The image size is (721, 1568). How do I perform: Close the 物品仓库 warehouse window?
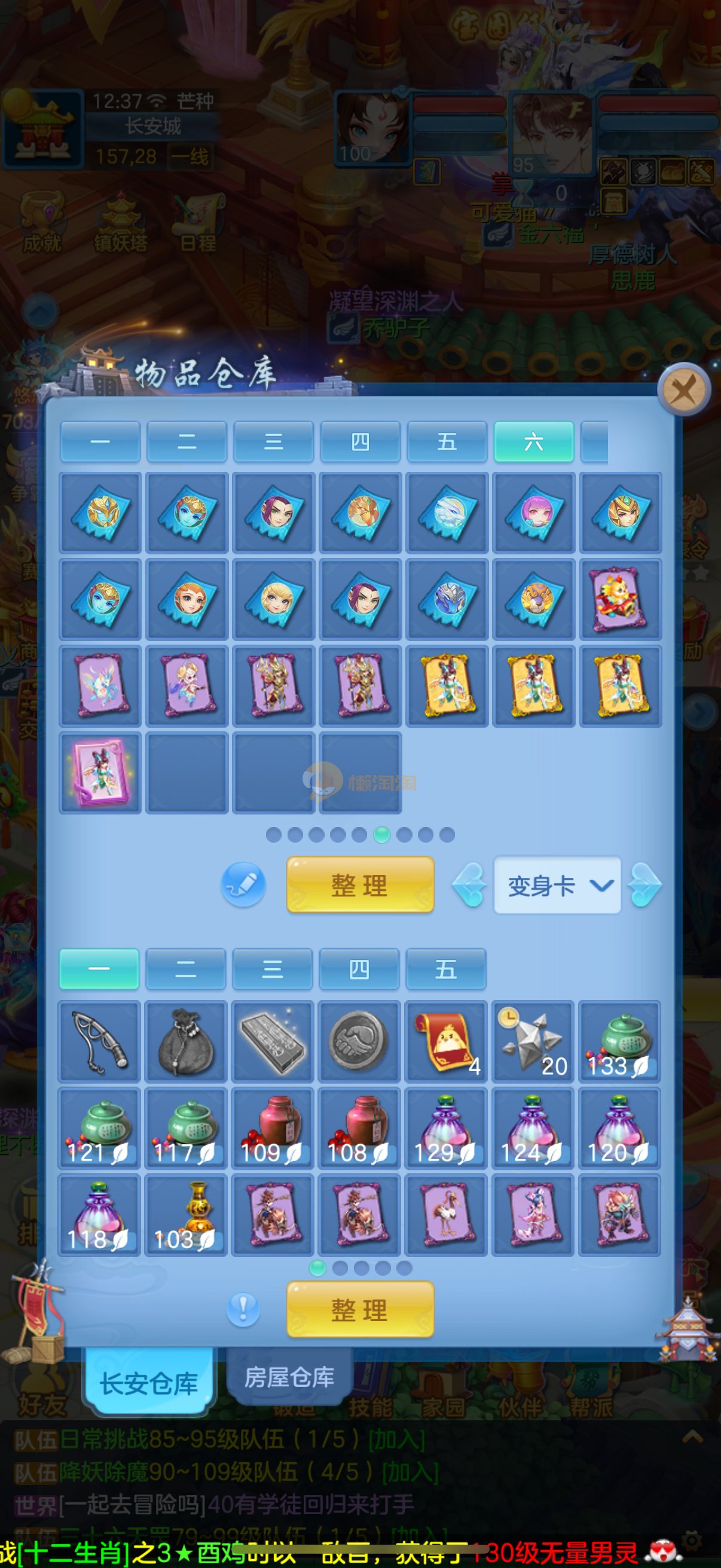click(x=684, y=389)
